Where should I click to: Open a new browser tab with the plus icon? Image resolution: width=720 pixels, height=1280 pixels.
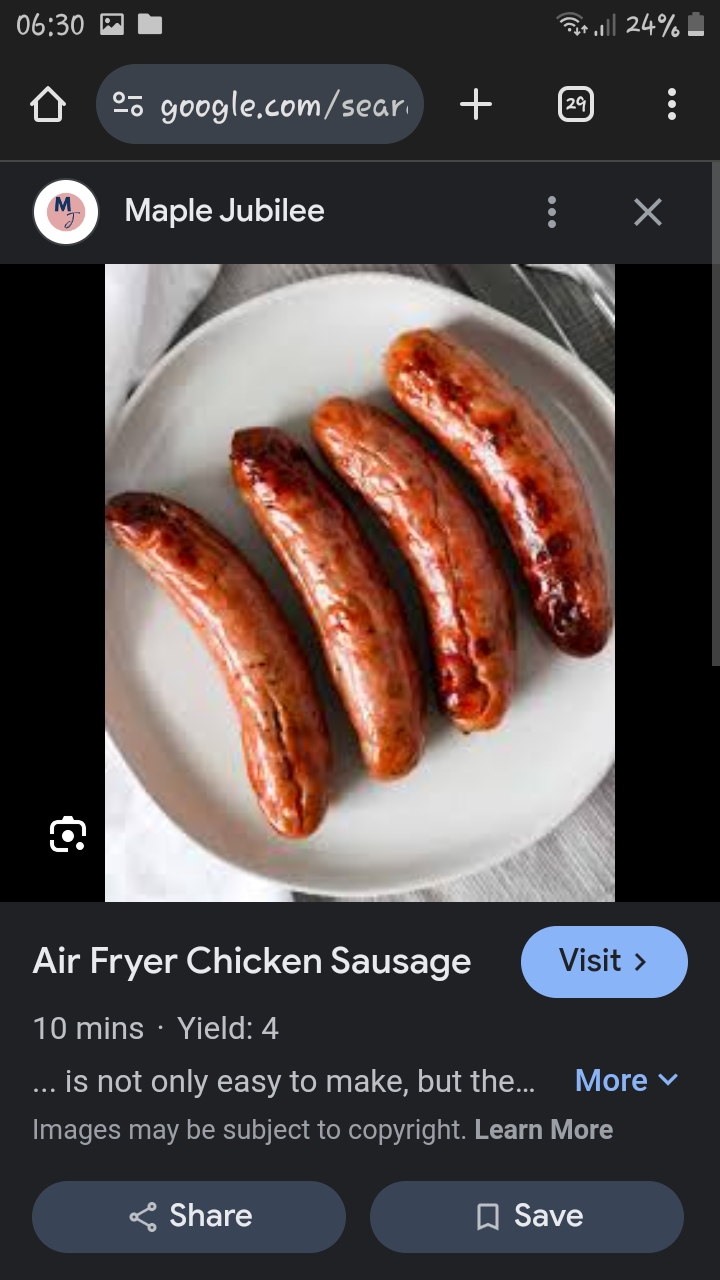coord(476,103)
